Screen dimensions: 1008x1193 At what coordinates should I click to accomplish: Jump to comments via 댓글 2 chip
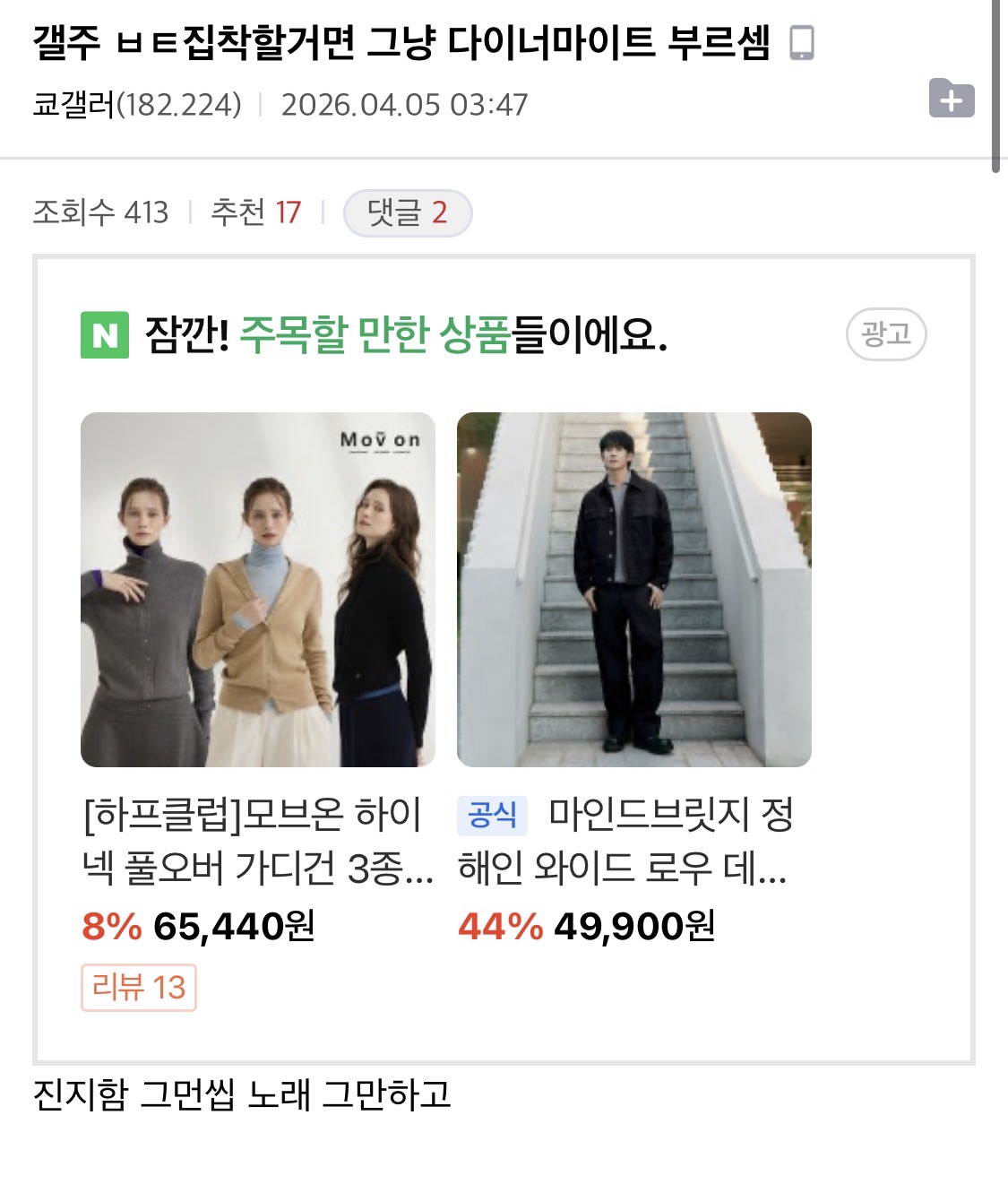pos(408,213)
